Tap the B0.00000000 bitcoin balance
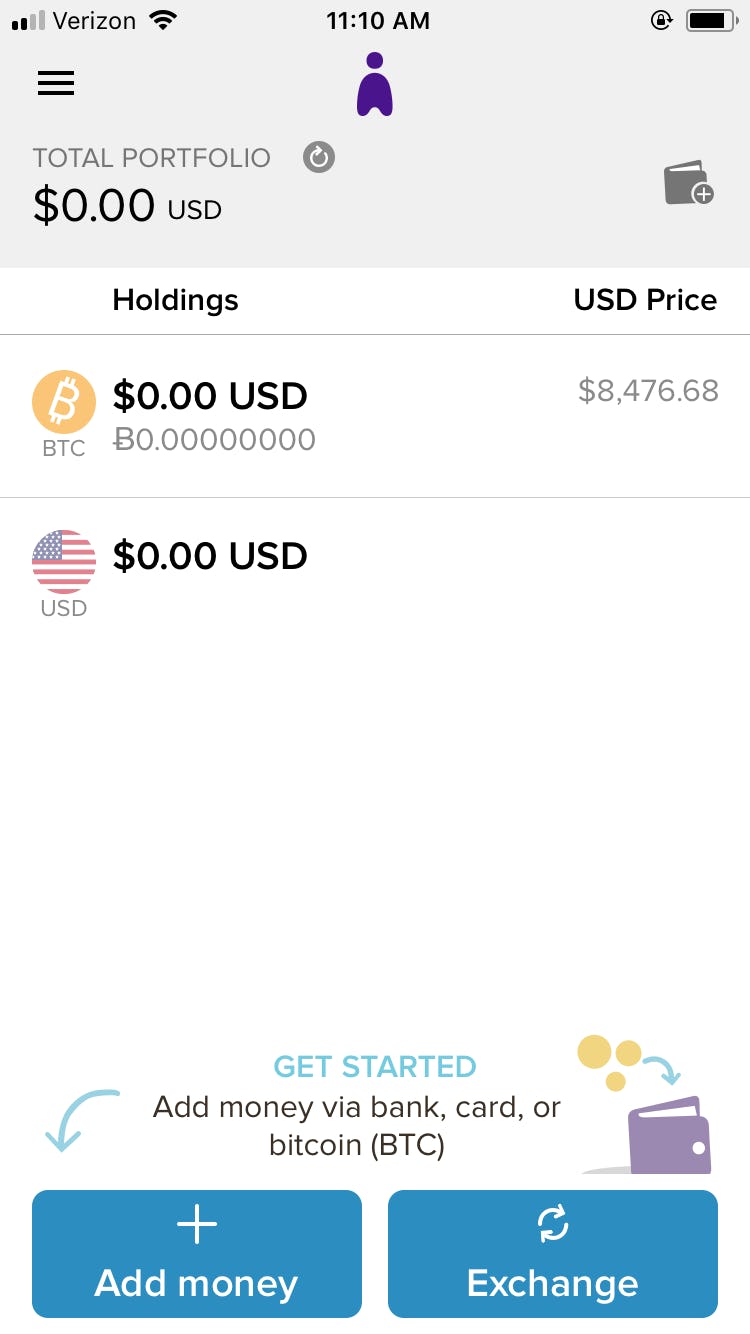 [216, 439]
